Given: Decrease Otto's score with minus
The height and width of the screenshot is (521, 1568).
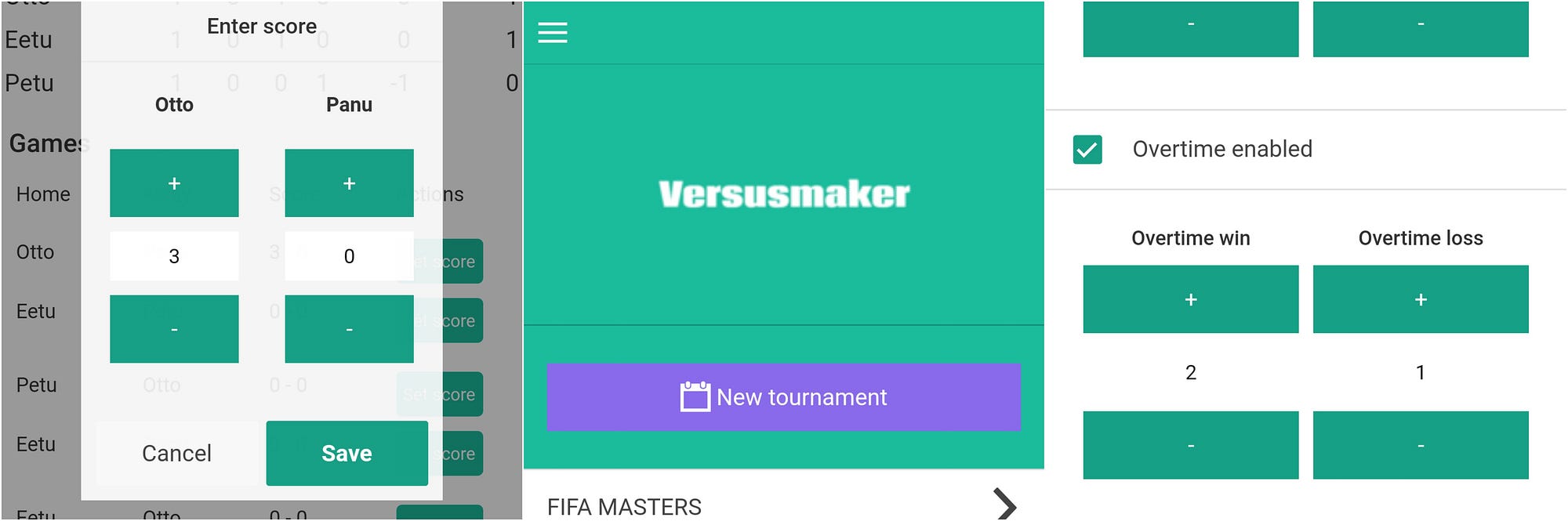Looking at the screenshot, I should click(174, 329).
